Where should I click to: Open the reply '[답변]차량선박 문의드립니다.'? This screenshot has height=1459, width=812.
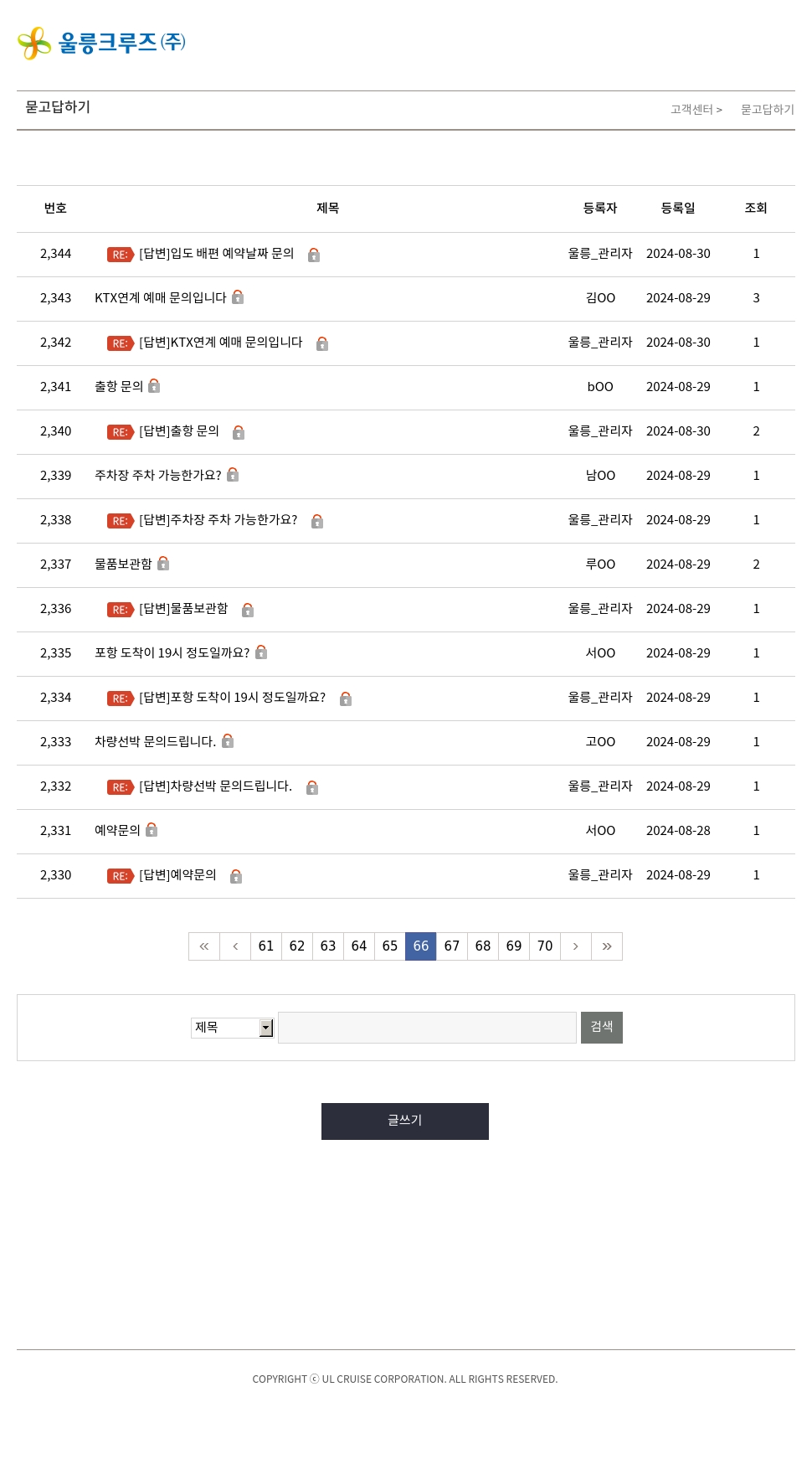[215, 786]
